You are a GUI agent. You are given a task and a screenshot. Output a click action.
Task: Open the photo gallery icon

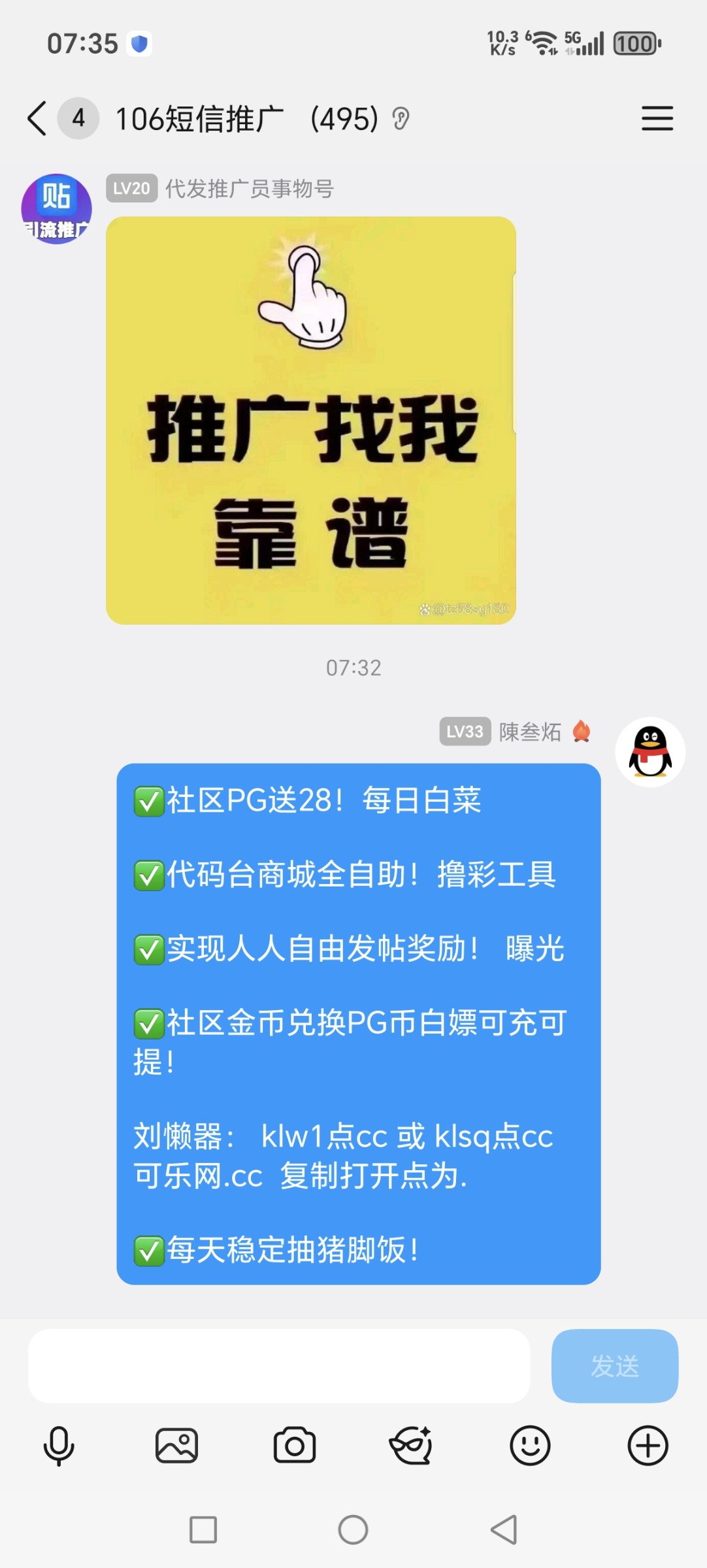click(176, 1445)
